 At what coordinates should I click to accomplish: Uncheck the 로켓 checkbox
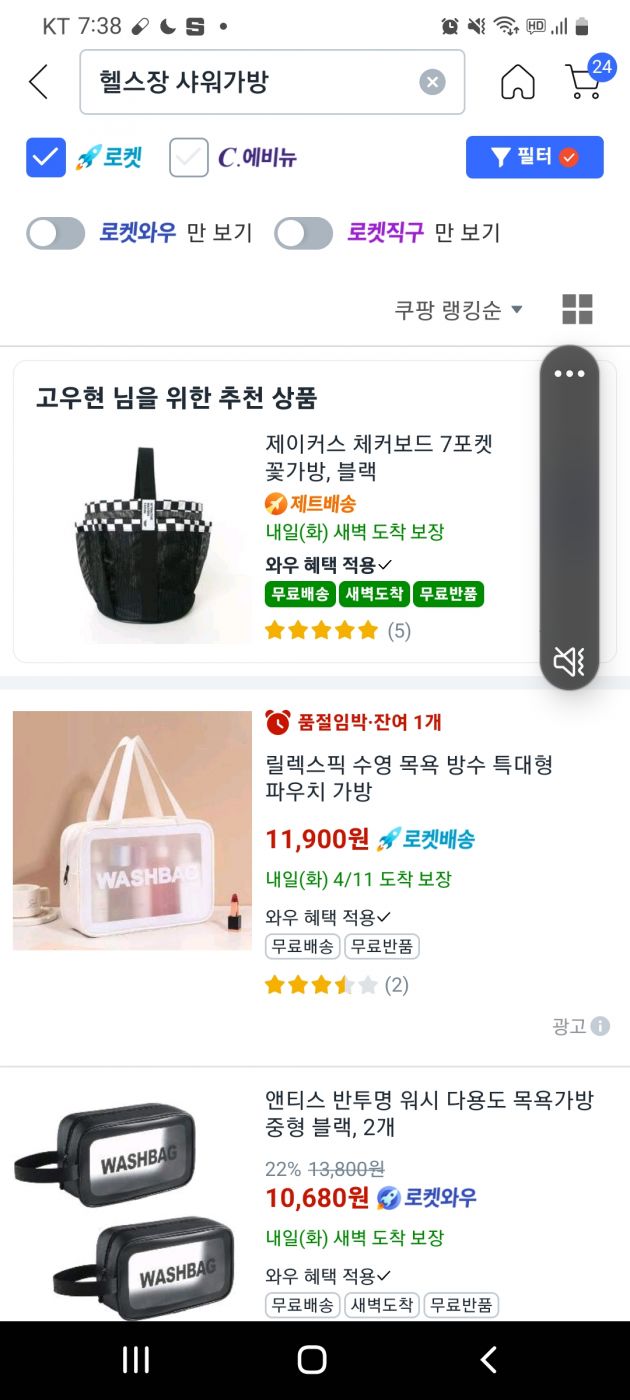[46, 157]
